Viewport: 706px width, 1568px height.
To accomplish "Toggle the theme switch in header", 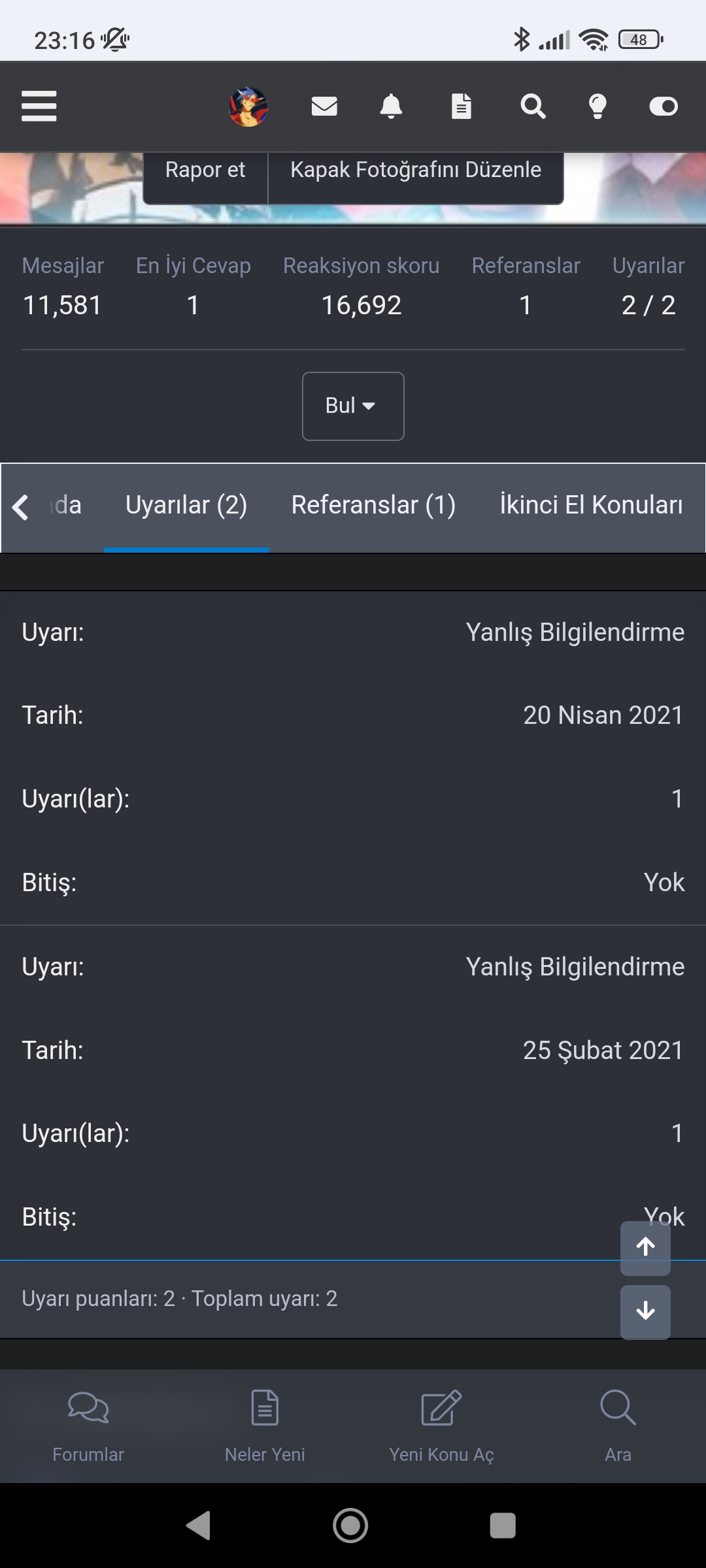I will click(x=664, y=106).
